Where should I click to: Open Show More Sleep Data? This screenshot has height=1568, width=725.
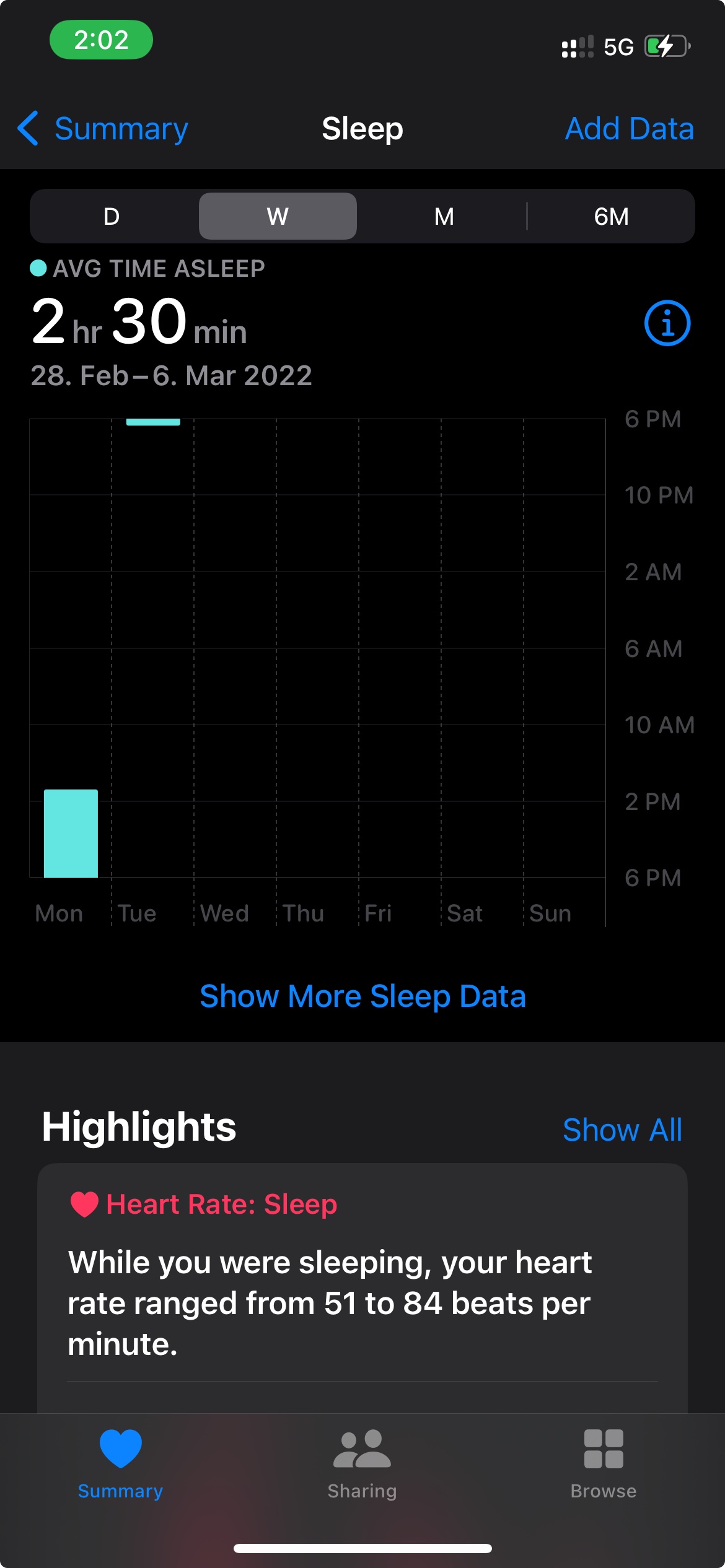pyautogui.click(x=362, y=996)
